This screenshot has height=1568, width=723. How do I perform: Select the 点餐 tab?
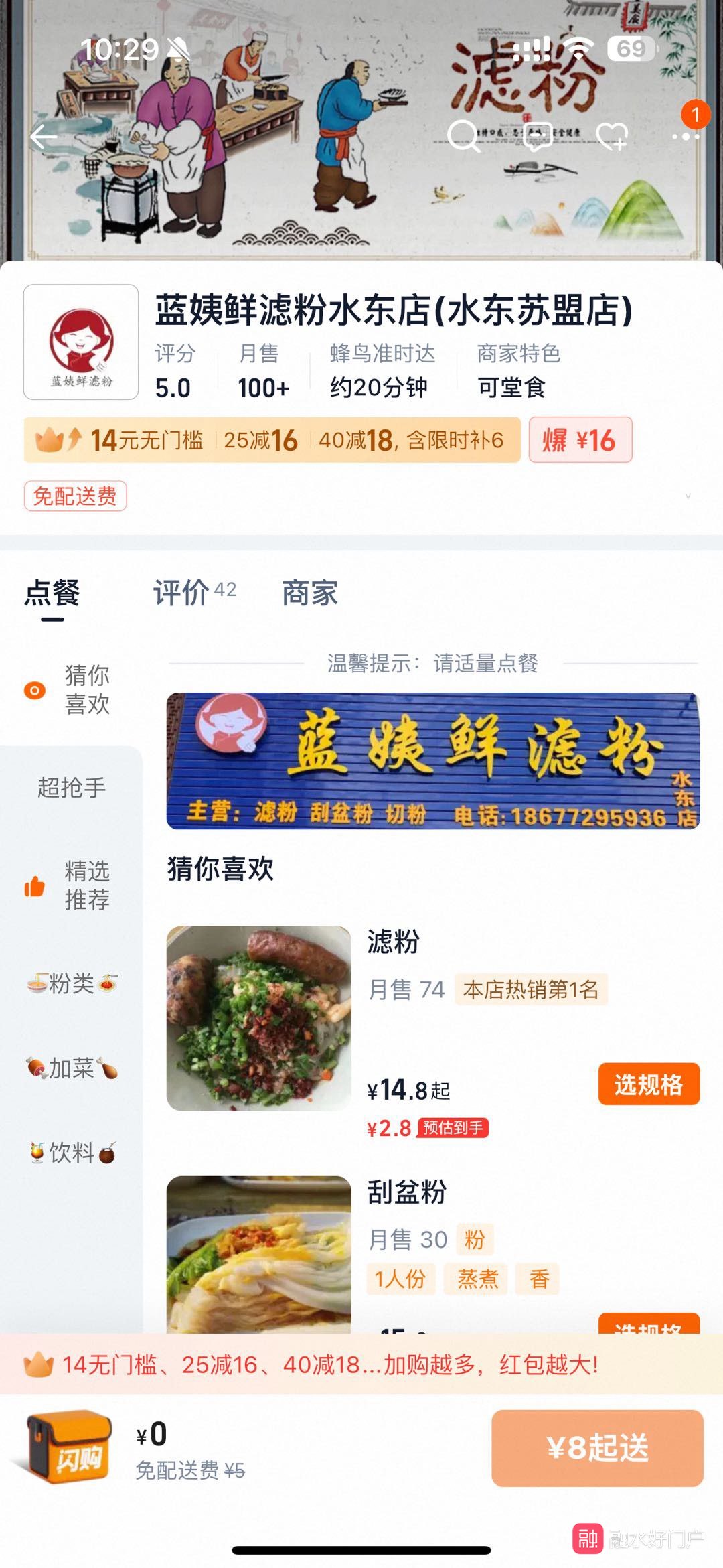(x=52, y=593)
